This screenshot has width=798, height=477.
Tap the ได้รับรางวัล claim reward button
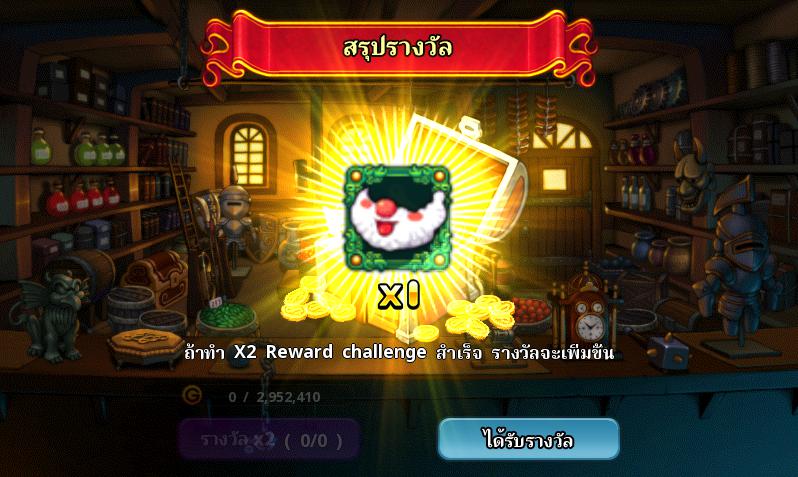[528, 439]
